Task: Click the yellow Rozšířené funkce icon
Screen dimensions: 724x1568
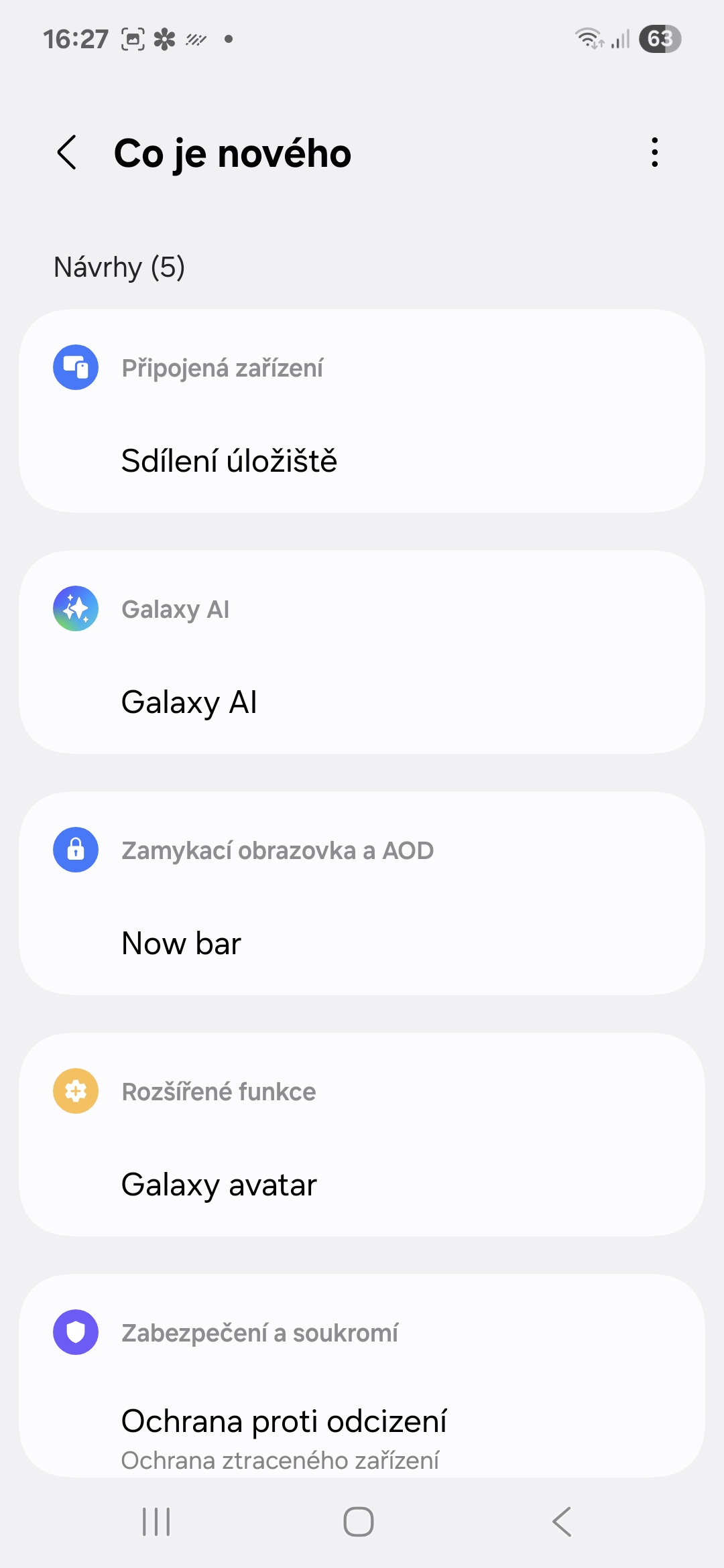Action: tap(76, 1090)
